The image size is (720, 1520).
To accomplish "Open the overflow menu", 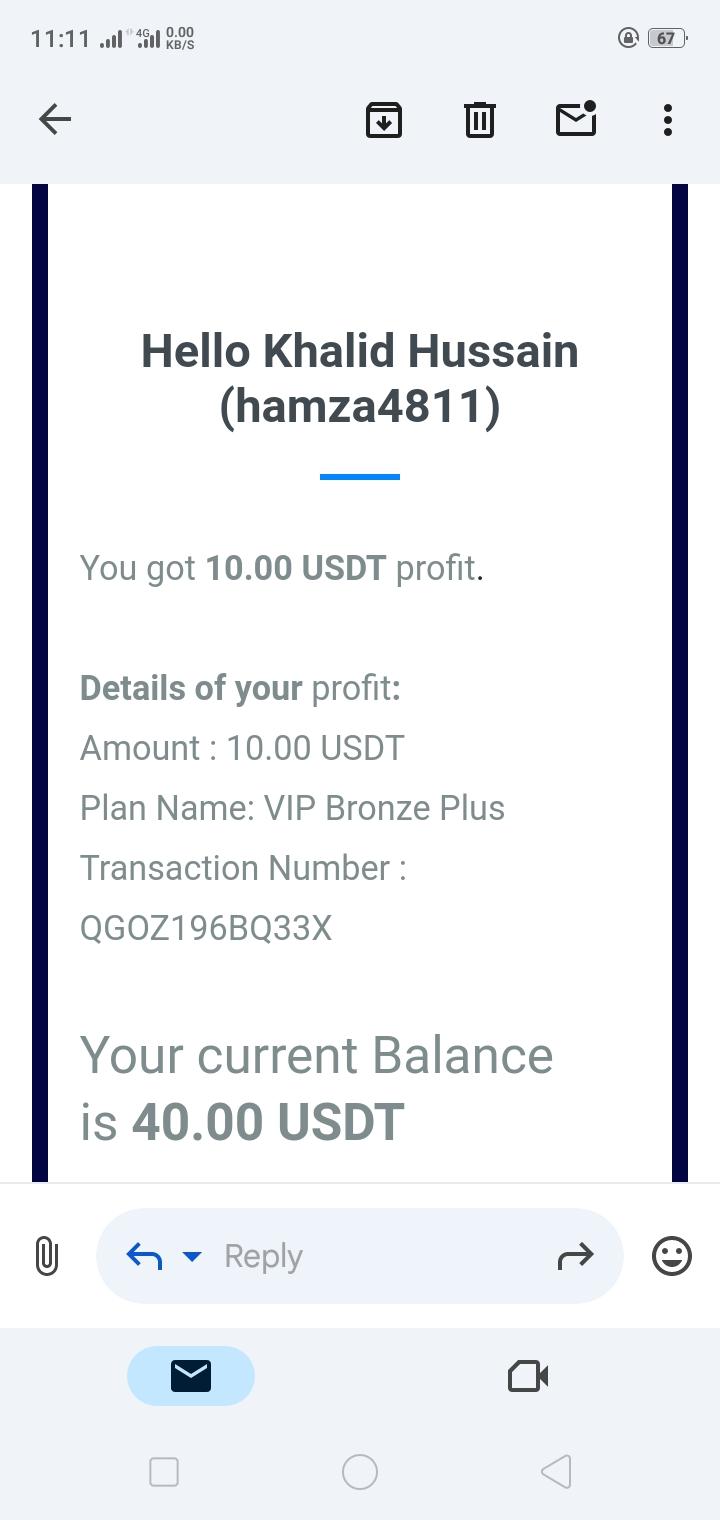I will pyautogui.click(x=668, y=120).
